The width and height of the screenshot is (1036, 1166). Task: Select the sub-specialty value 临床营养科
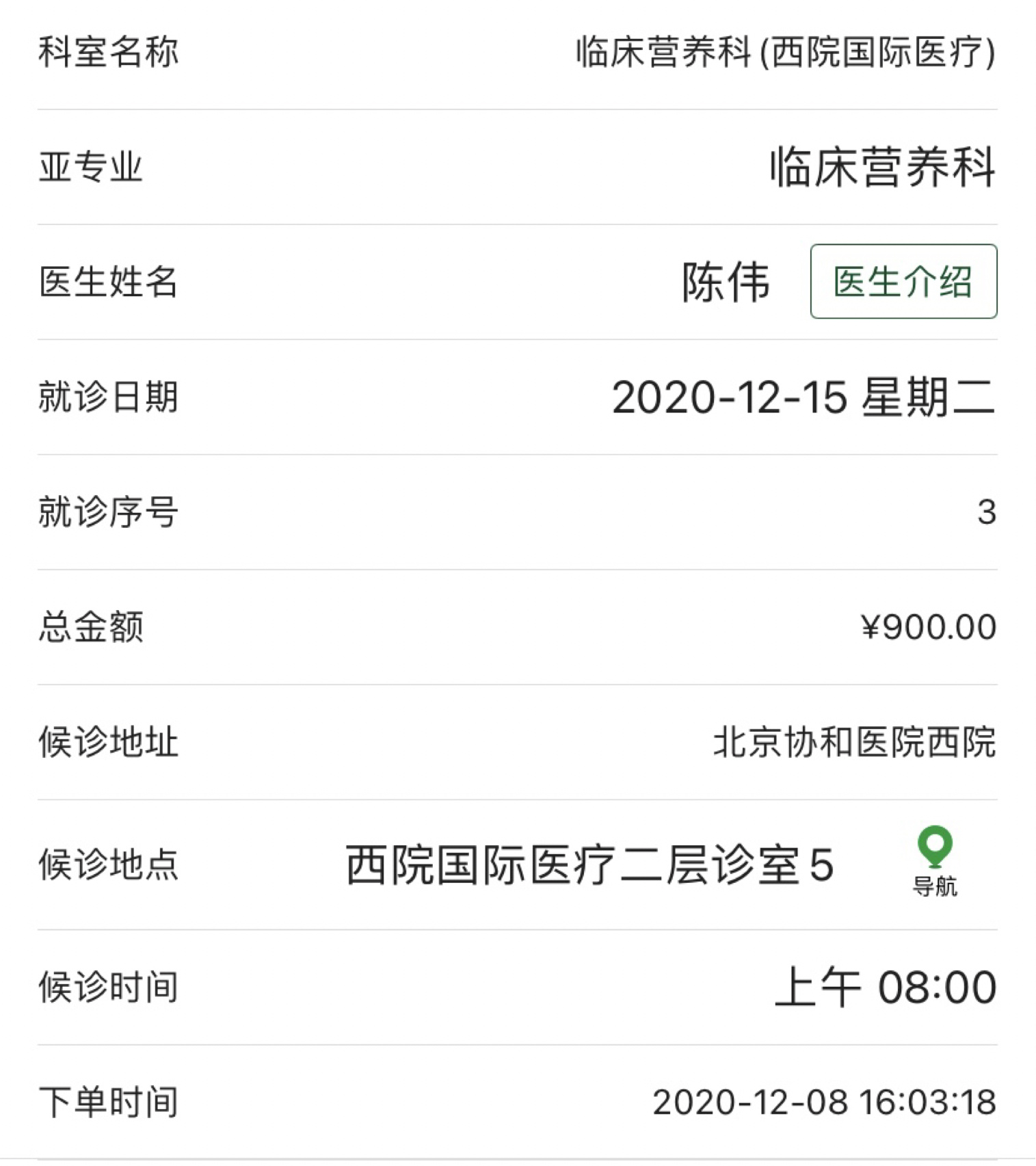pyautogui.click(x=881, y=168)
